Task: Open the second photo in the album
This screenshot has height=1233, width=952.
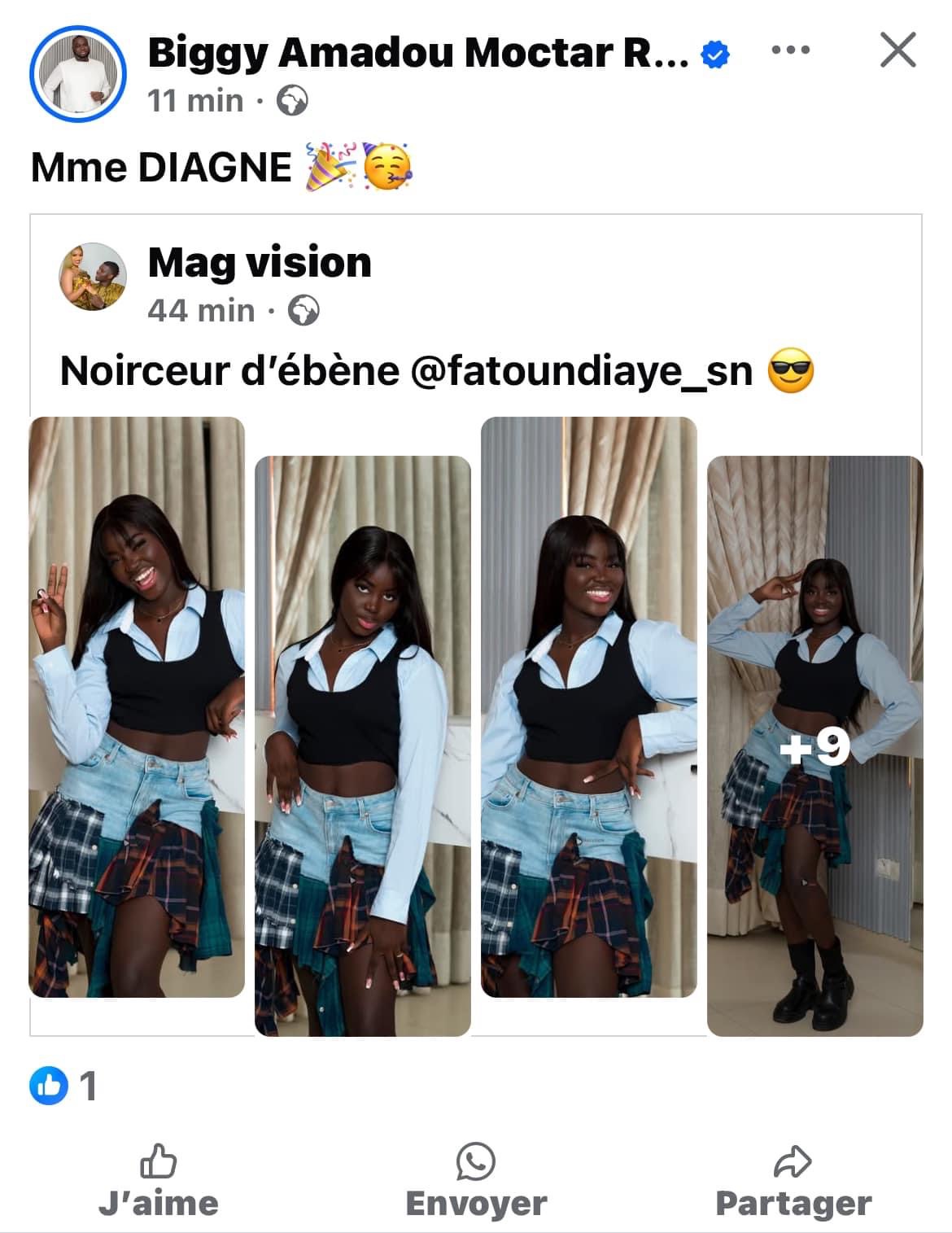Action: coord(363,745)
